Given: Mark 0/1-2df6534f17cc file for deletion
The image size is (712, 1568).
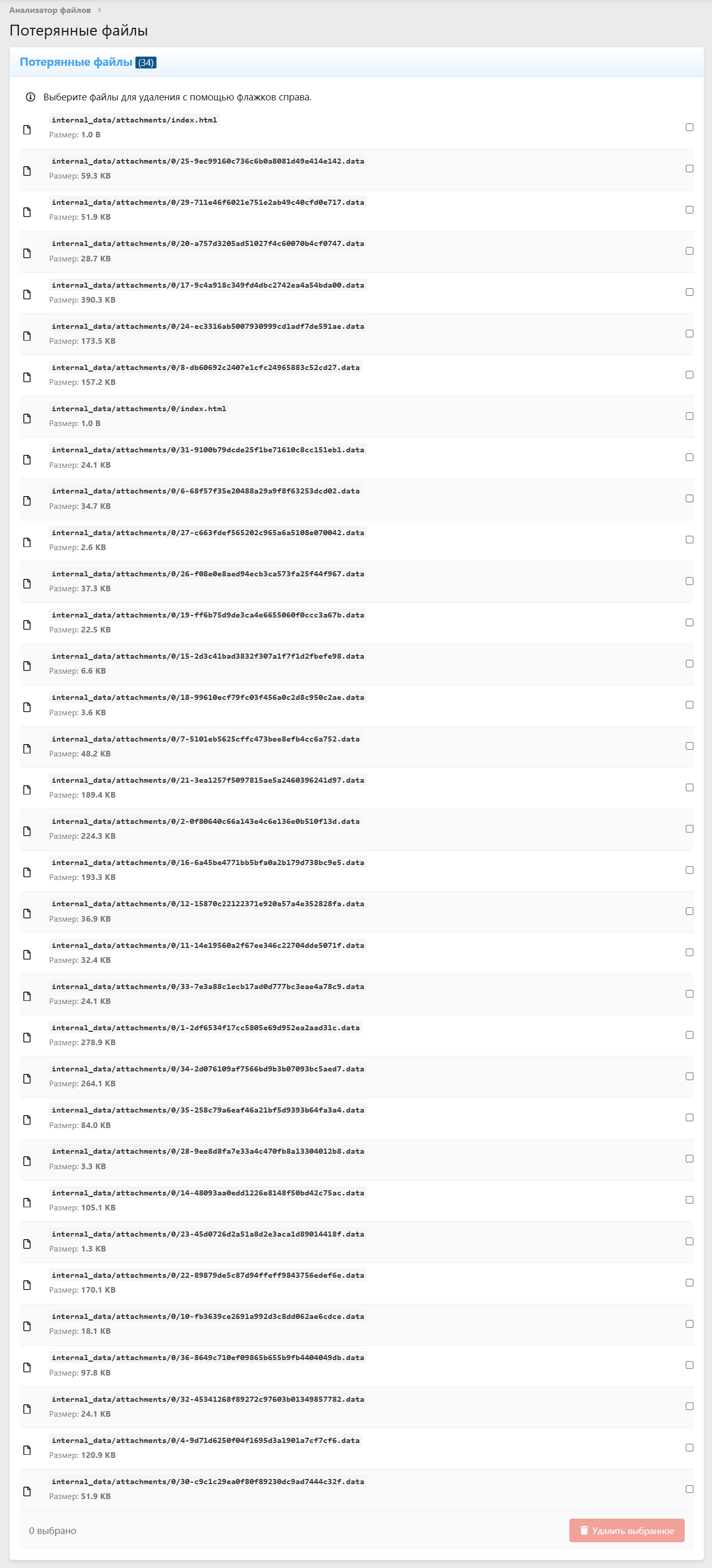Looking at the screenshot, I should tap(689, 1035).
